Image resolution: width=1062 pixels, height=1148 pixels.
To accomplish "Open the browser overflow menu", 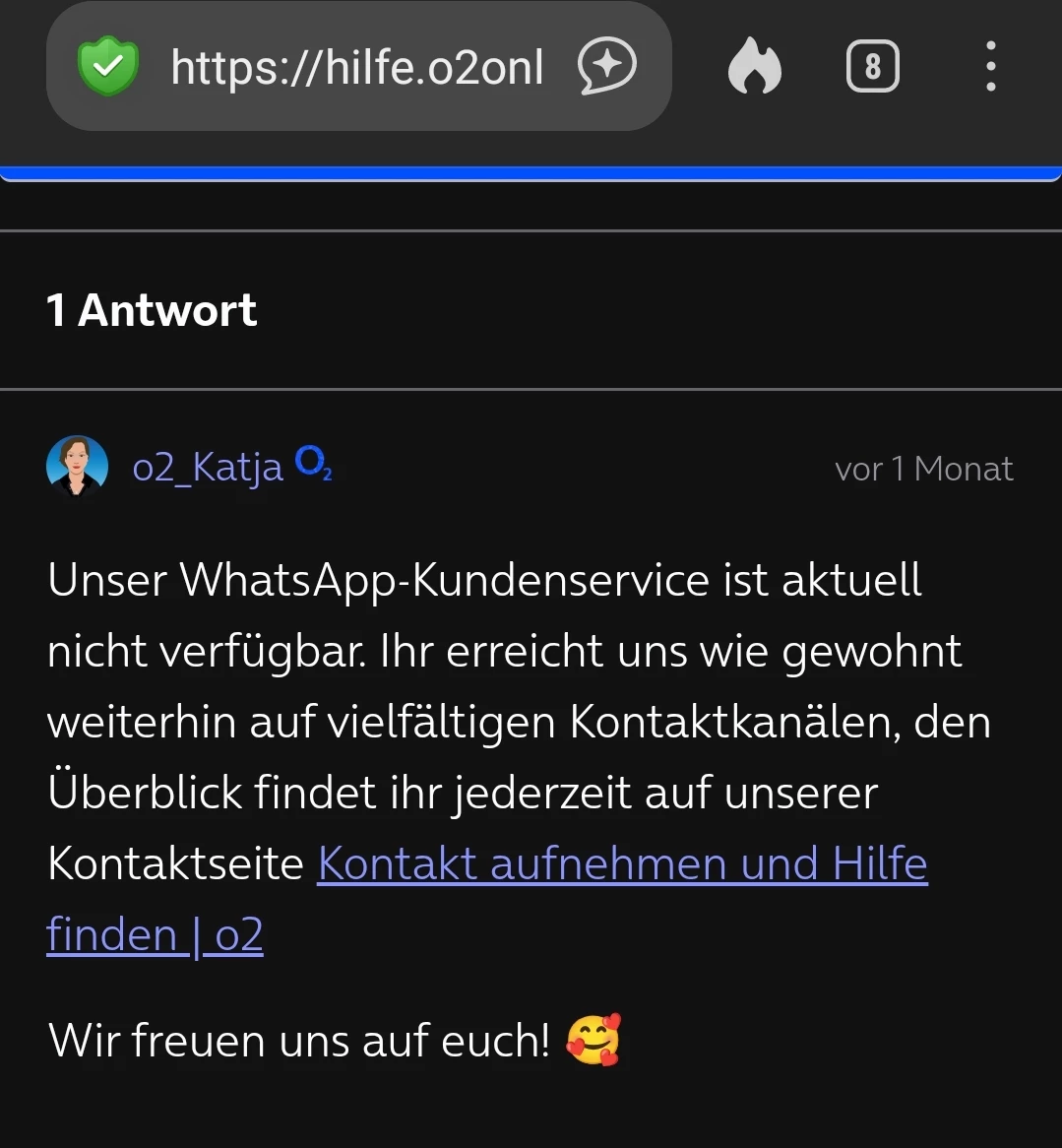I will click(x=990, y=67).
